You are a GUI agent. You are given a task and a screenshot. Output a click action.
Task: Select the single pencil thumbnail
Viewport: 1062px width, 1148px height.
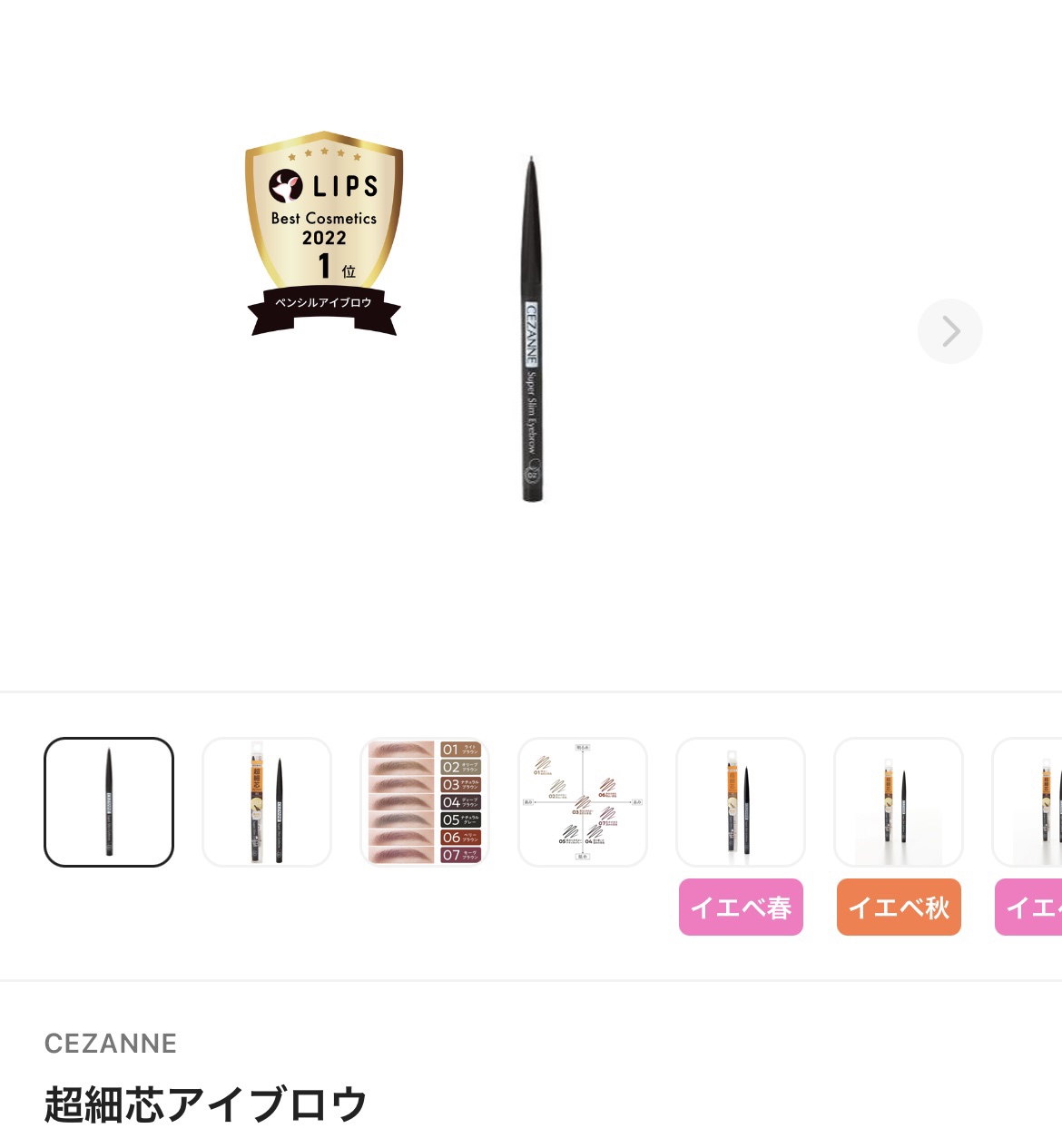coord(109,801)
